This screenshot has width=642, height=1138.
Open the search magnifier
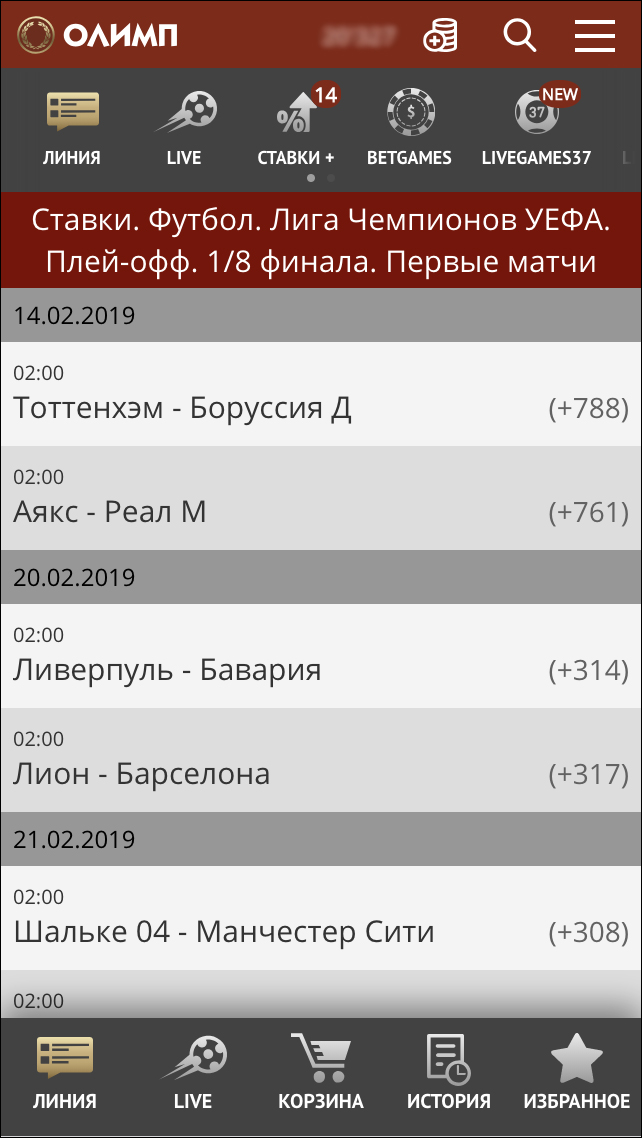519,35
